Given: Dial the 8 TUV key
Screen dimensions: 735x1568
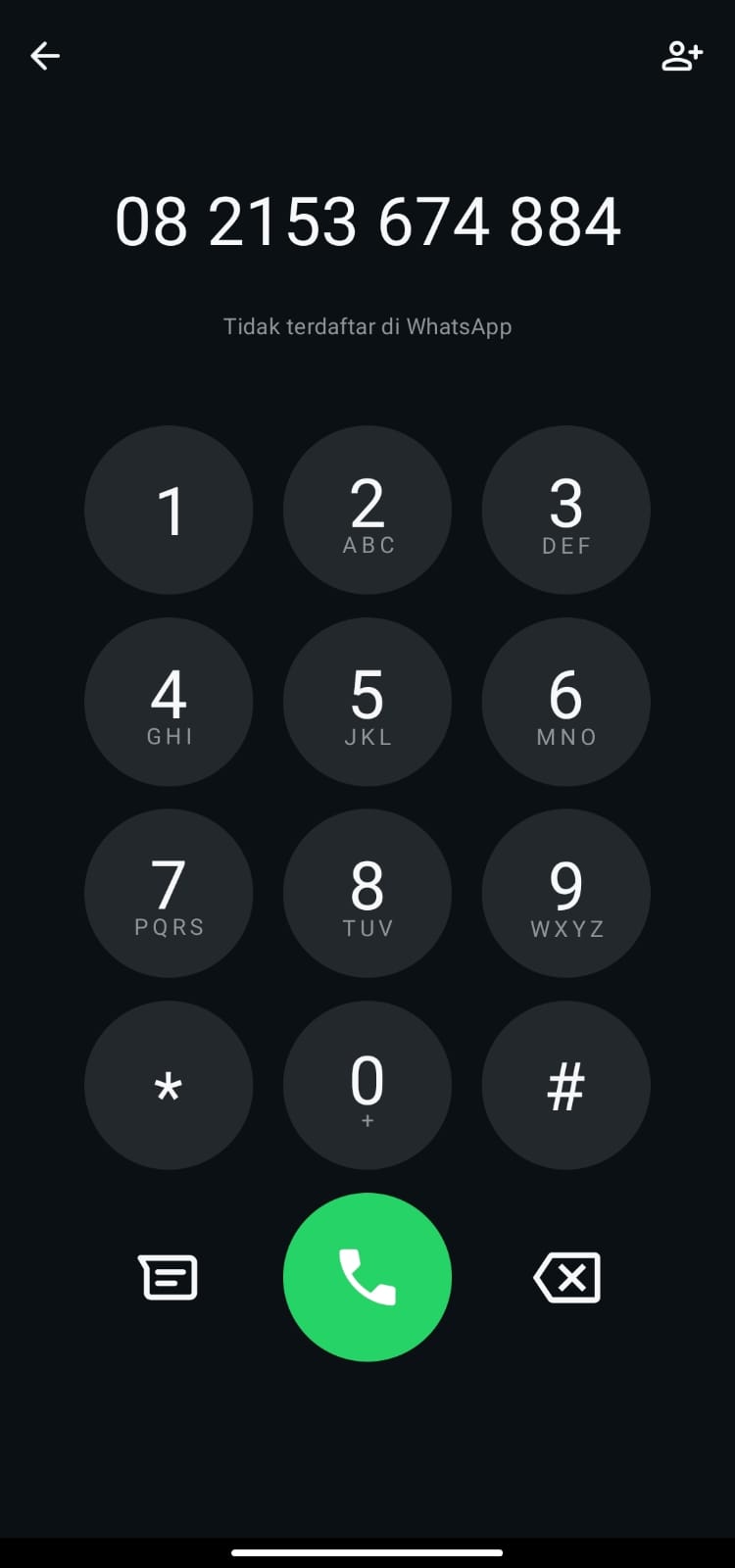Looking at the screenshot, I should 367,893.
